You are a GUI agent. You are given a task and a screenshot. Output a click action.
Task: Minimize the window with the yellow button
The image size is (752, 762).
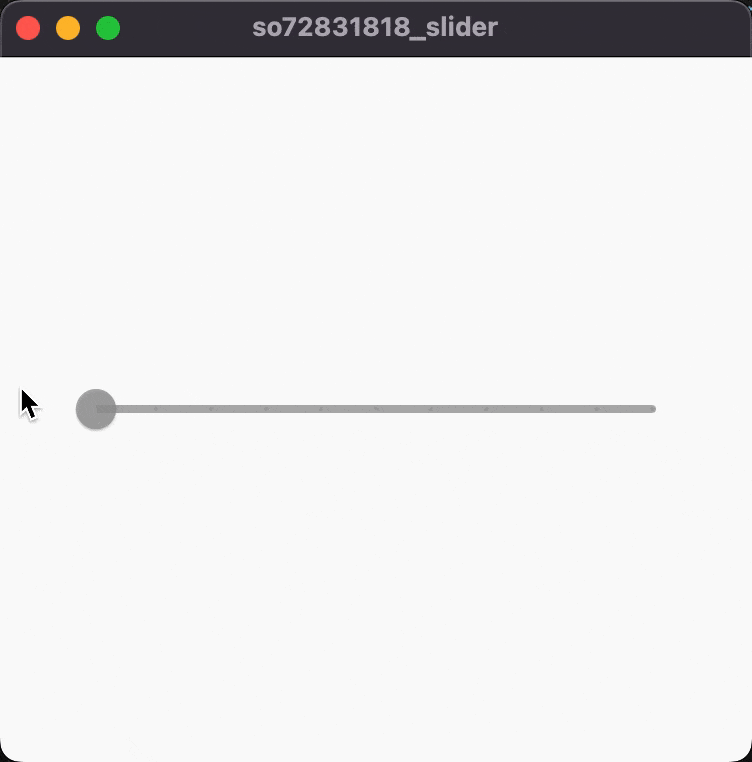(x=68, y=28)
